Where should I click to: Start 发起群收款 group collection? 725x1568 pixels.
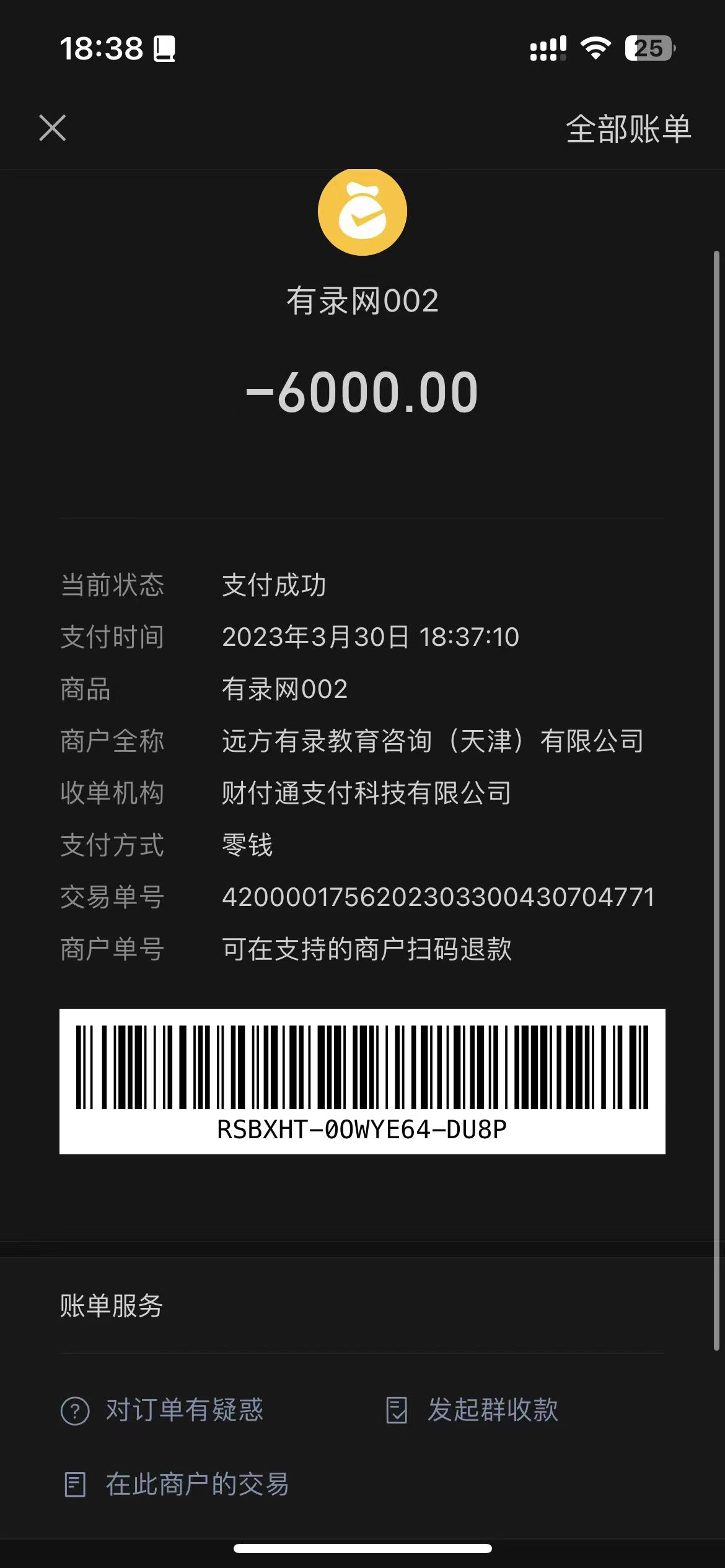coord(472,1410)
